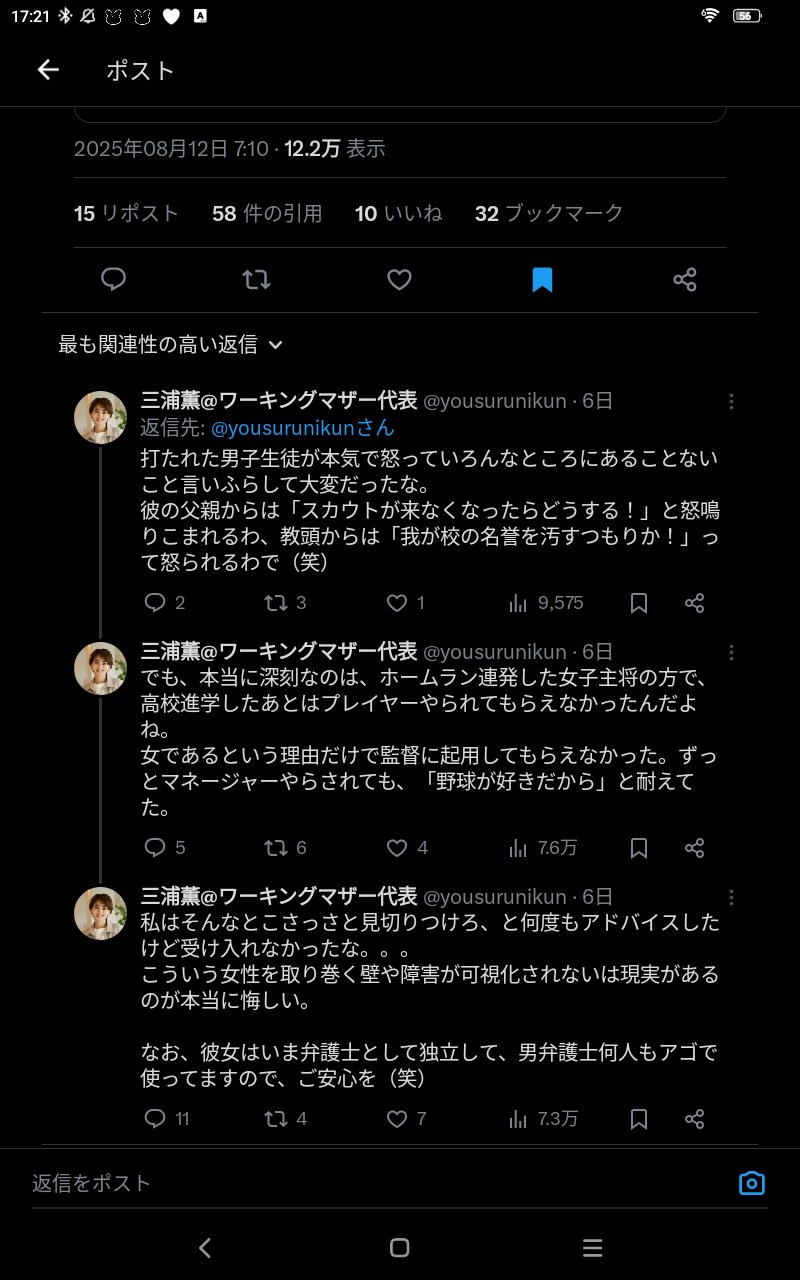View the 58 件の引用 list

coord(267,213)
